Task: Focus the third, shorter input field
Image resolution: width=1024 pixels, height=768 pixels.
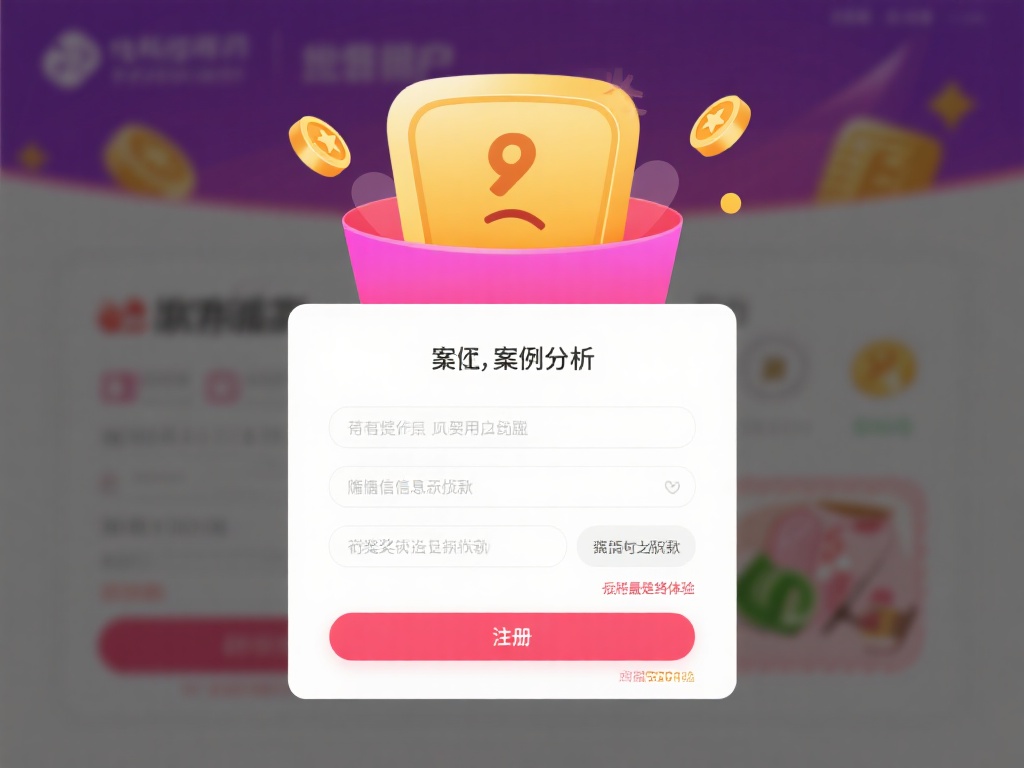Action: pyautogui.click(x=447, y=547)
